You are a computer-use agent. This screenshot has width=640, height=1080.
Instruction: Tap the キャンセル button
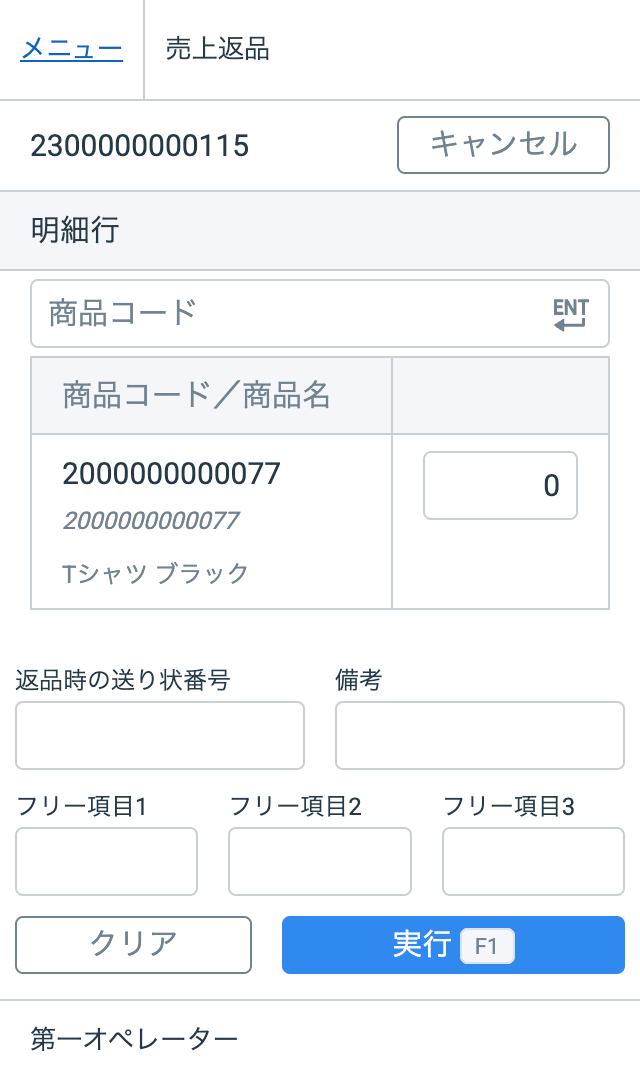503,145
